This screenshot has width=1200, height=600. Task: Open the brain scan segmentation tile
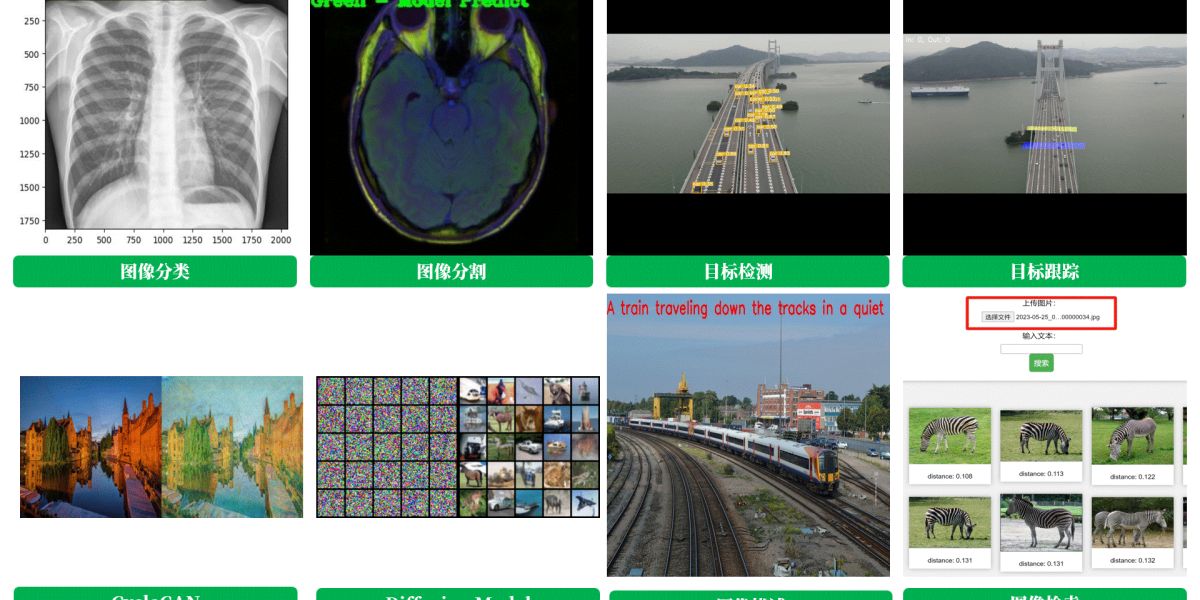pos(451,125)
